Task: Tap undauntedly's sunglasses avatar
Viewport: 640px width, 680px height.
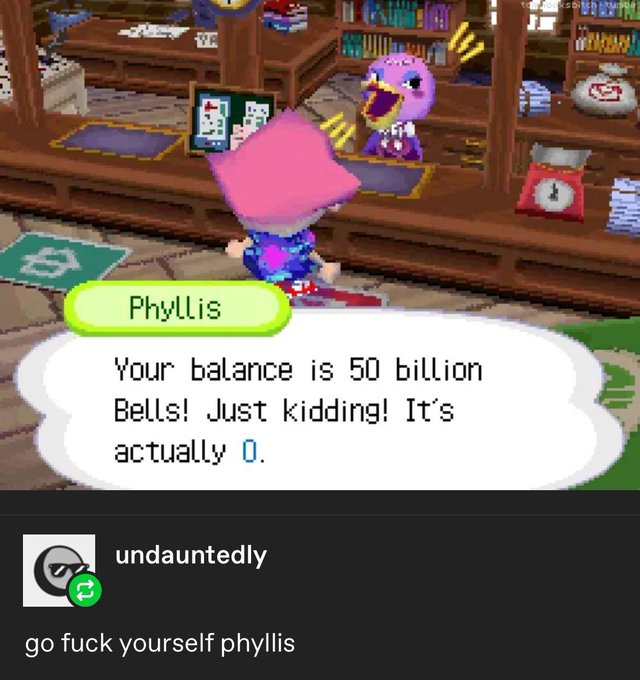Action: pyautogui.click(x=58, y=570)
